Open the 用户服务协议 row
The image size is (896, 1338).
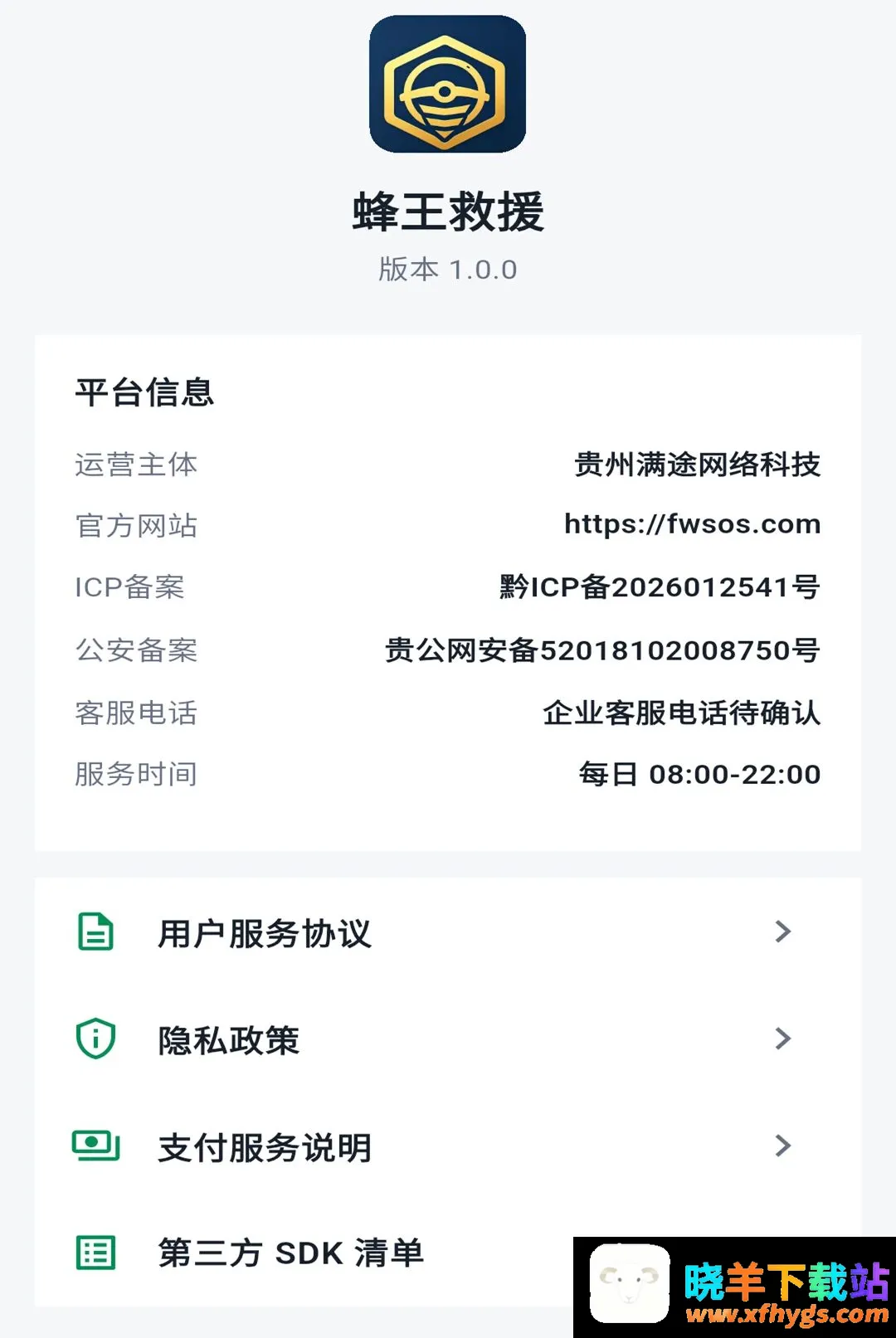click(448, 932)
